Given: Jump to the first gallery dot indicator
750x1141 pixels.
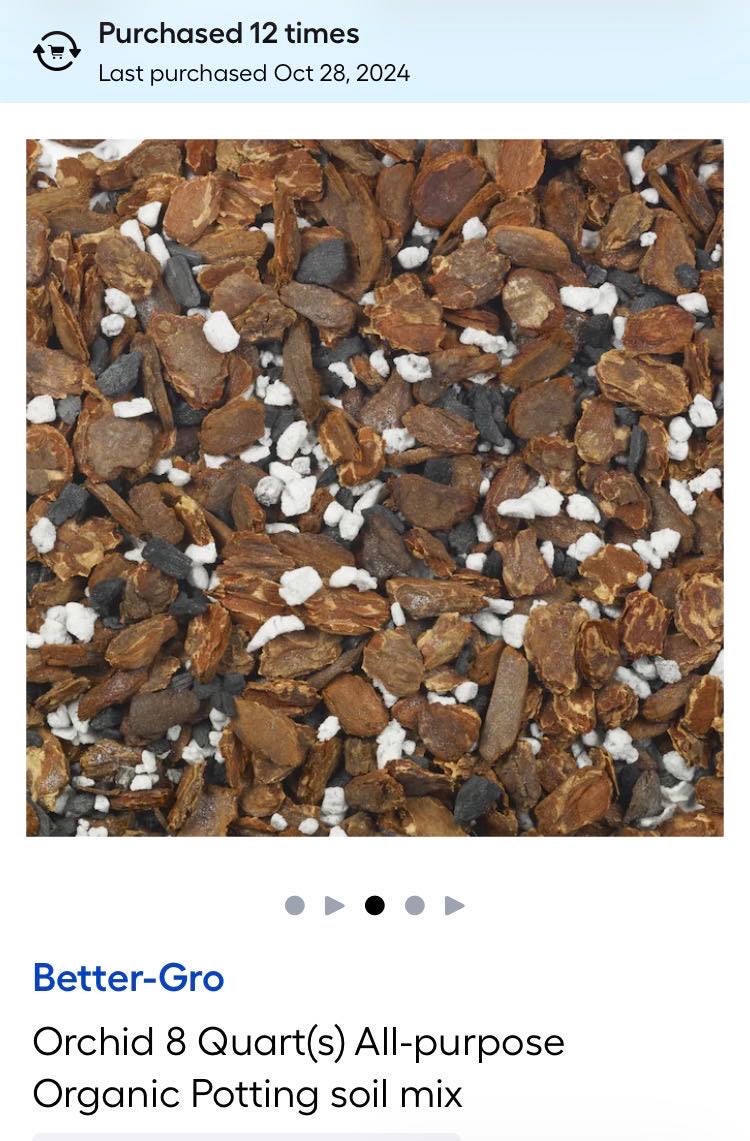Looking at the screenshot, I should 294,905.
